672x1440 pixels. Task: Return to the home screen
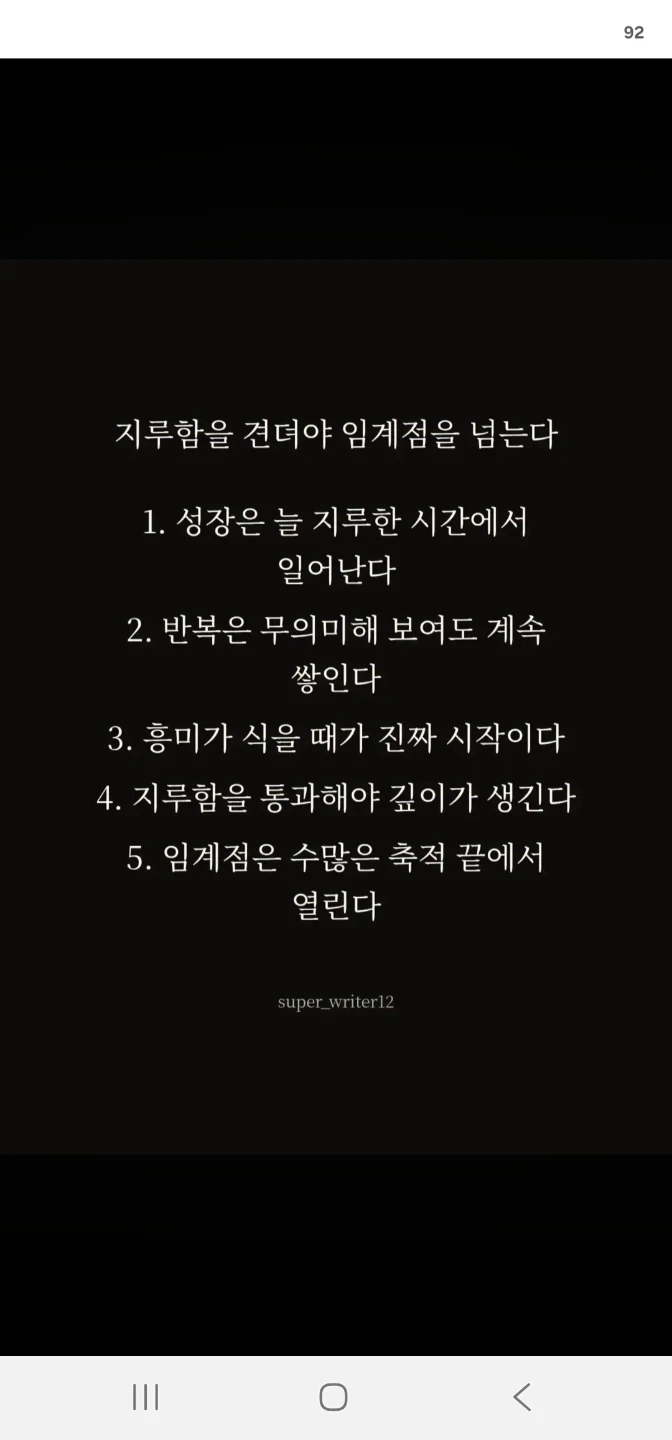coord(333,1397)
